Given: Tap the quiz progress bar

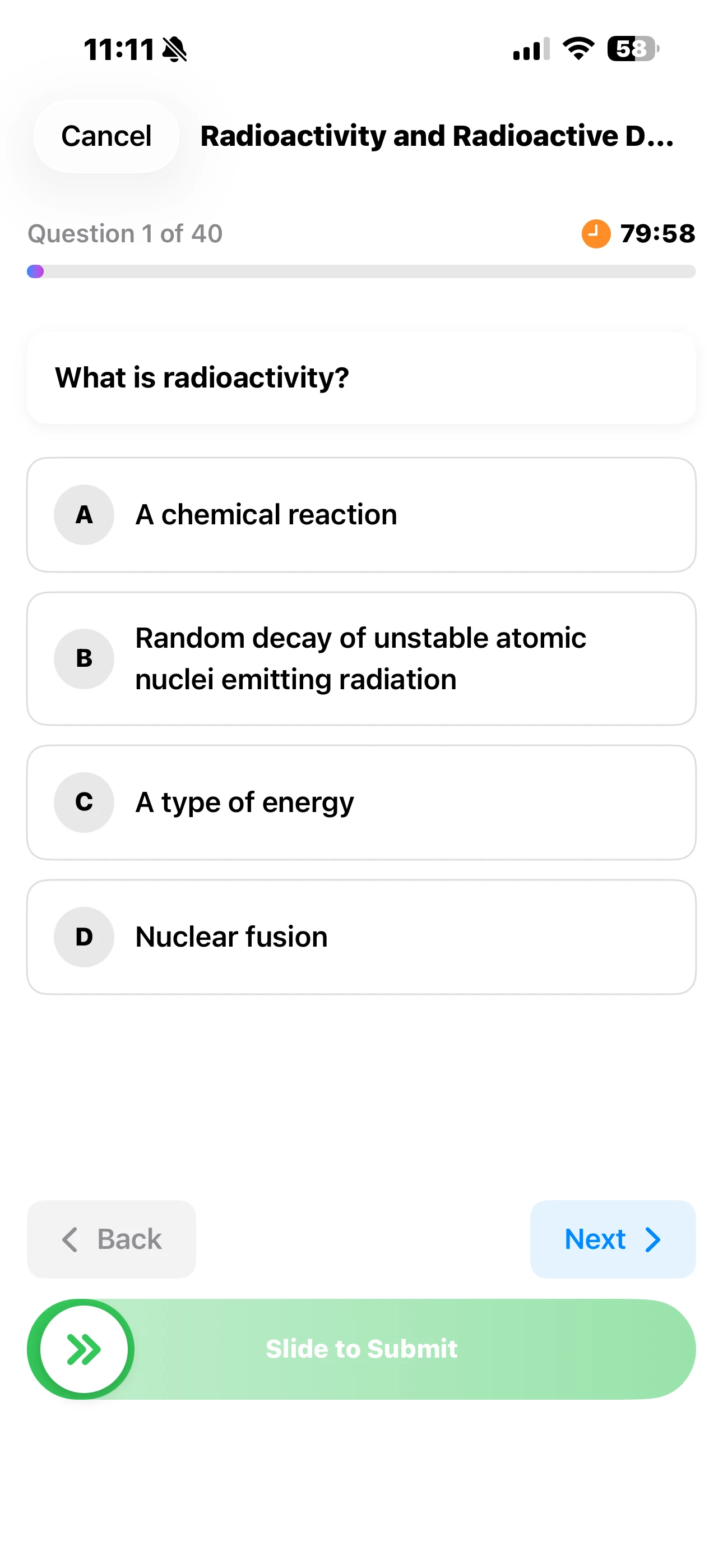Looking at the screenshot, I should [x=361, y=271].
